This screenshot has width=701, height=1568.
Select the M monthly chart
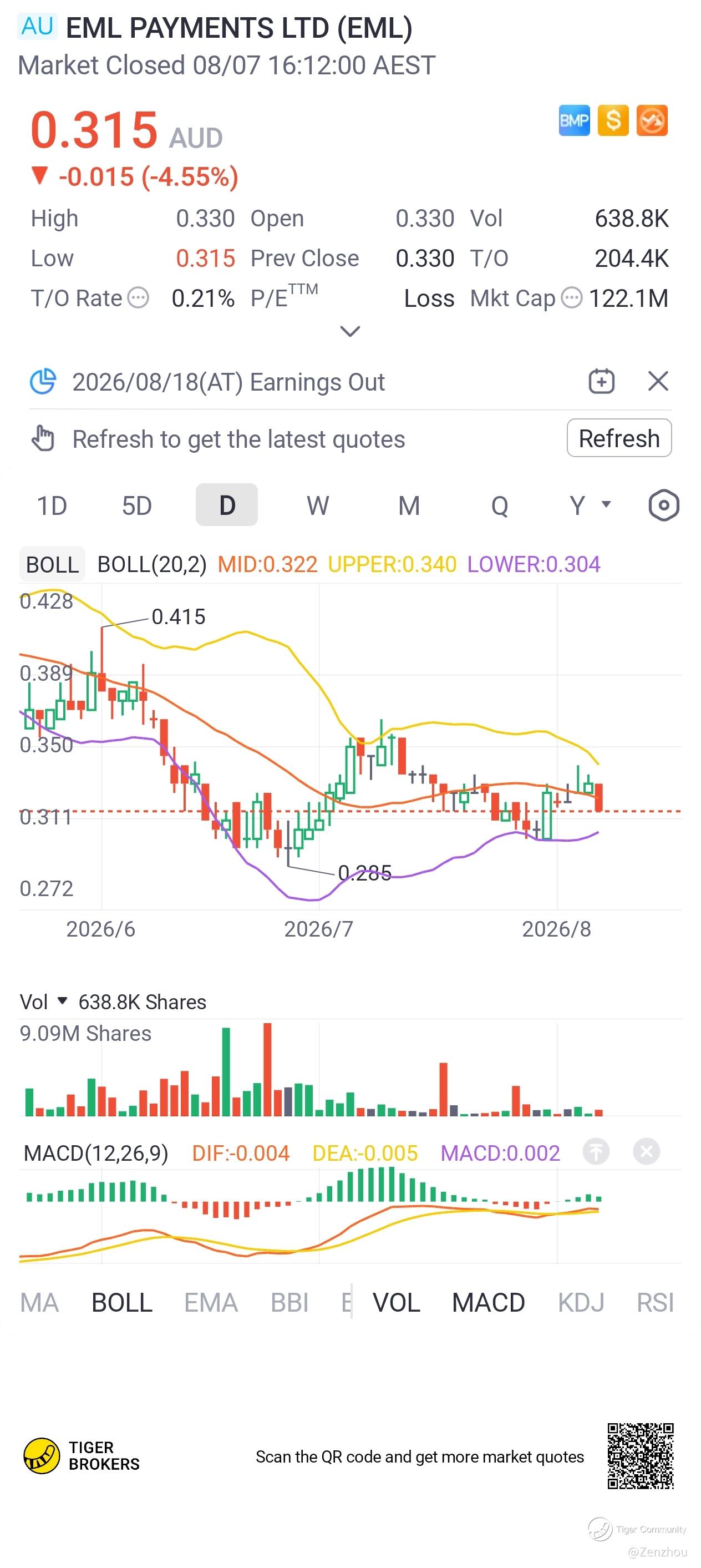coord(409,505)
